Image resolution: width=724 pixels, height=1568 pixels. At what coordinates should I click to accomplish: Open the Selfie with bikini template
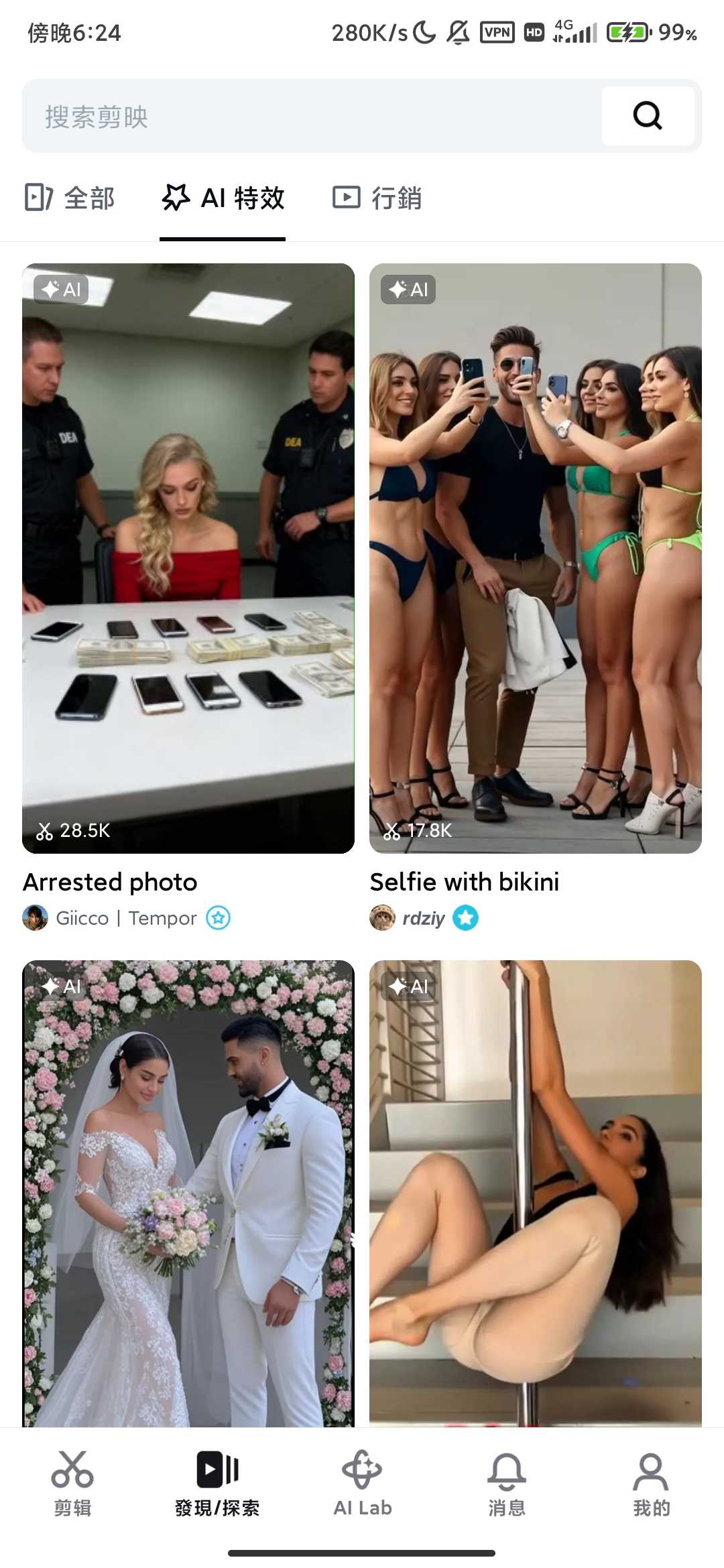(x=535, y=558)
